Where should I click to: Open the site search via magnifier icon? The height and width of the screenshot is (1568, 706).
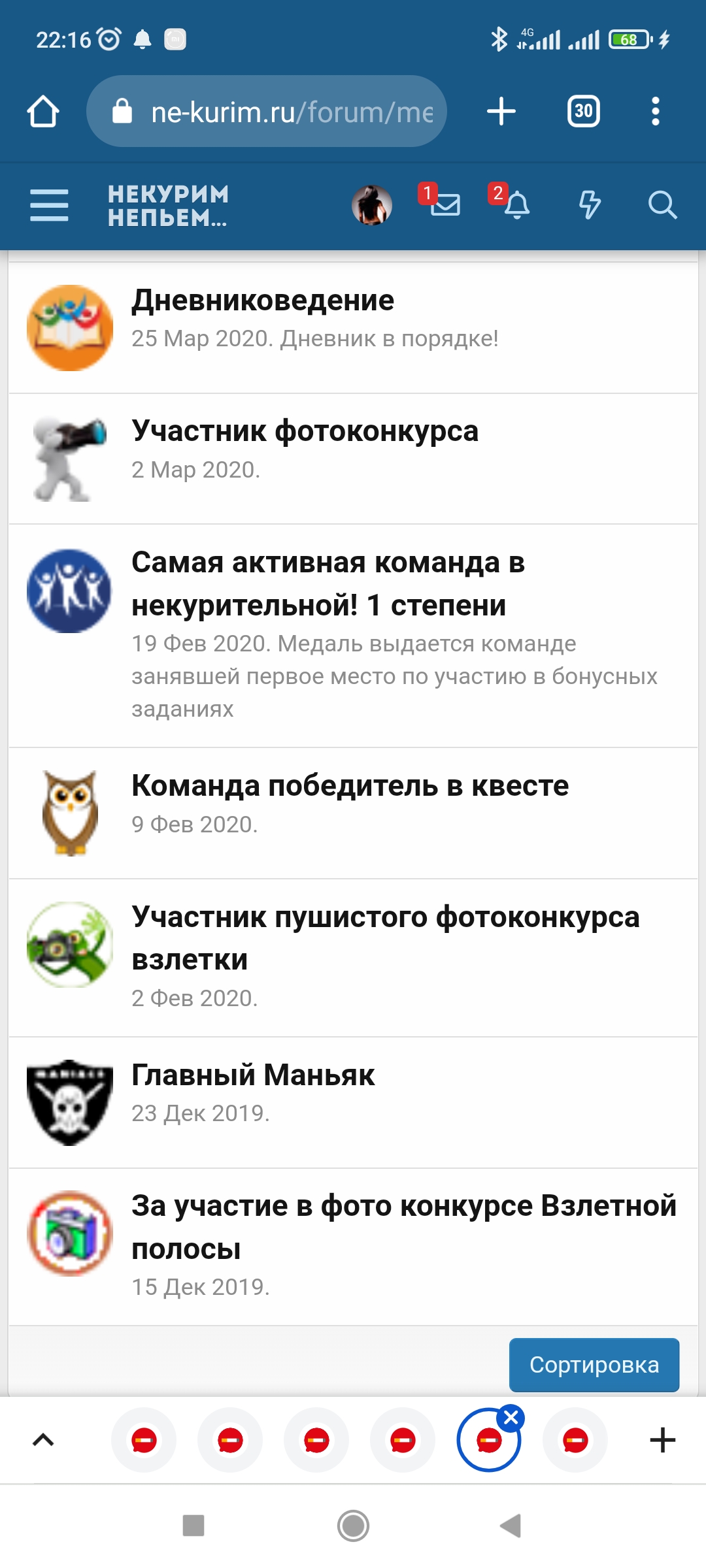662,206
